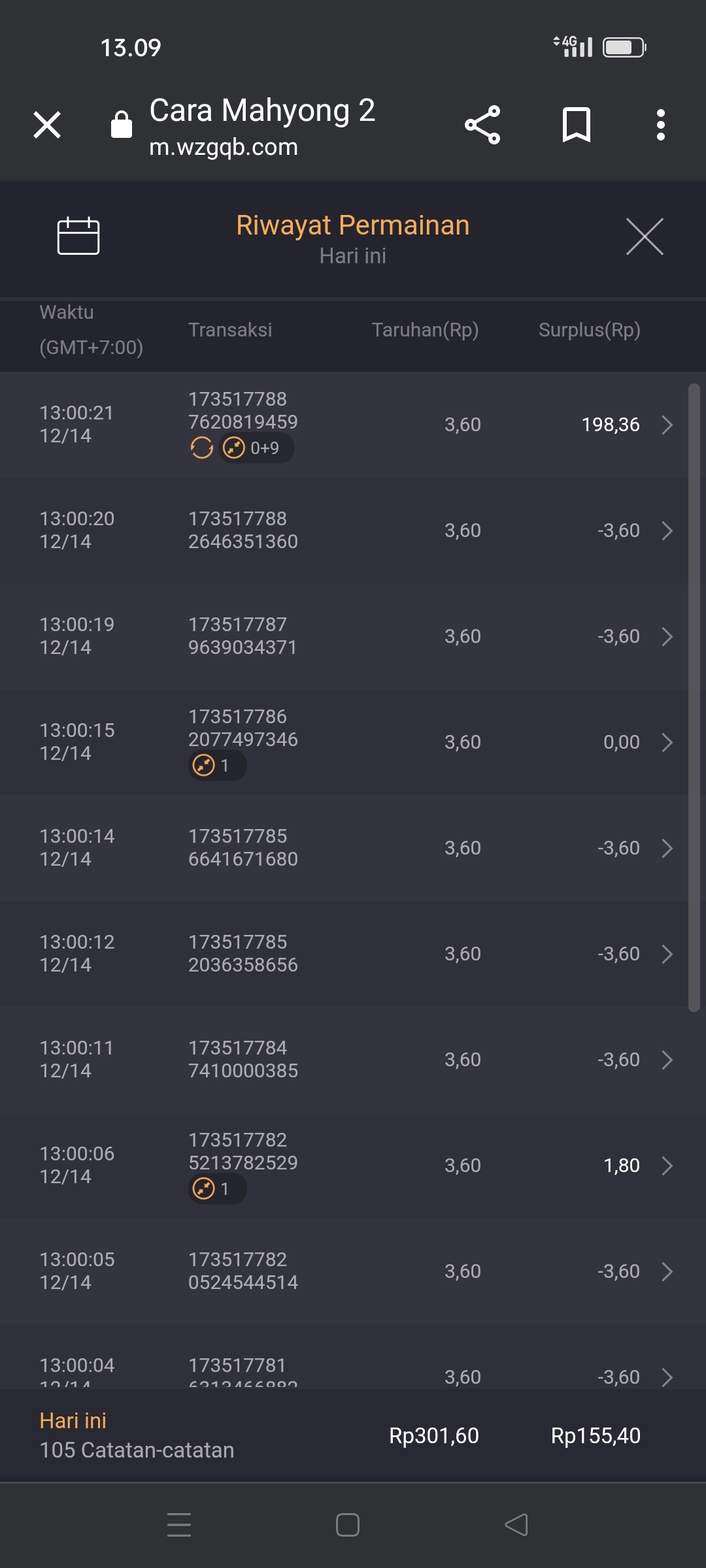Close the browser tab with the X
706x1568 pixels.
47,125
